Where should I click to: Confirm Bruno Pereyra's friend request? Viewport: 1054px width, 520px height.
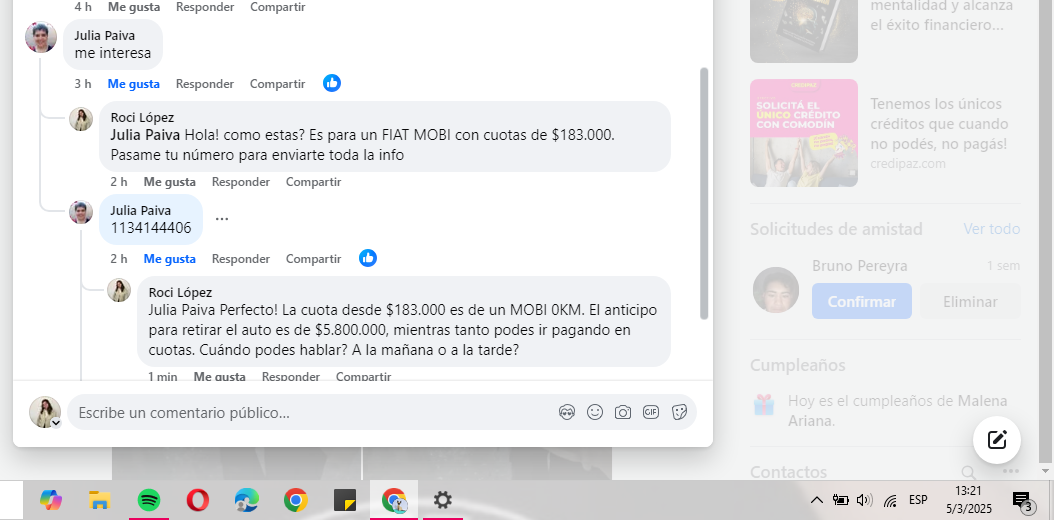point(861,301)
